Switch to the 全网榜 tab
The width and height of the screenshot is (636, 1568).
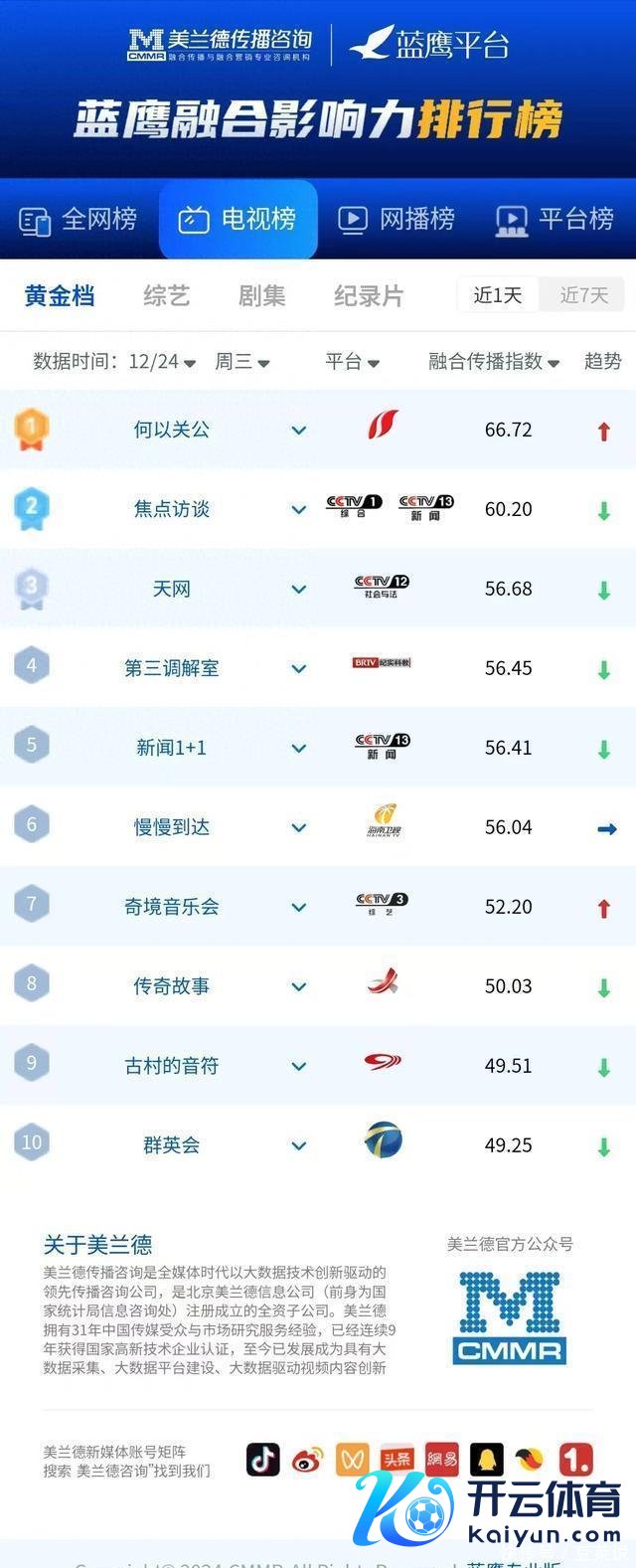79,220
